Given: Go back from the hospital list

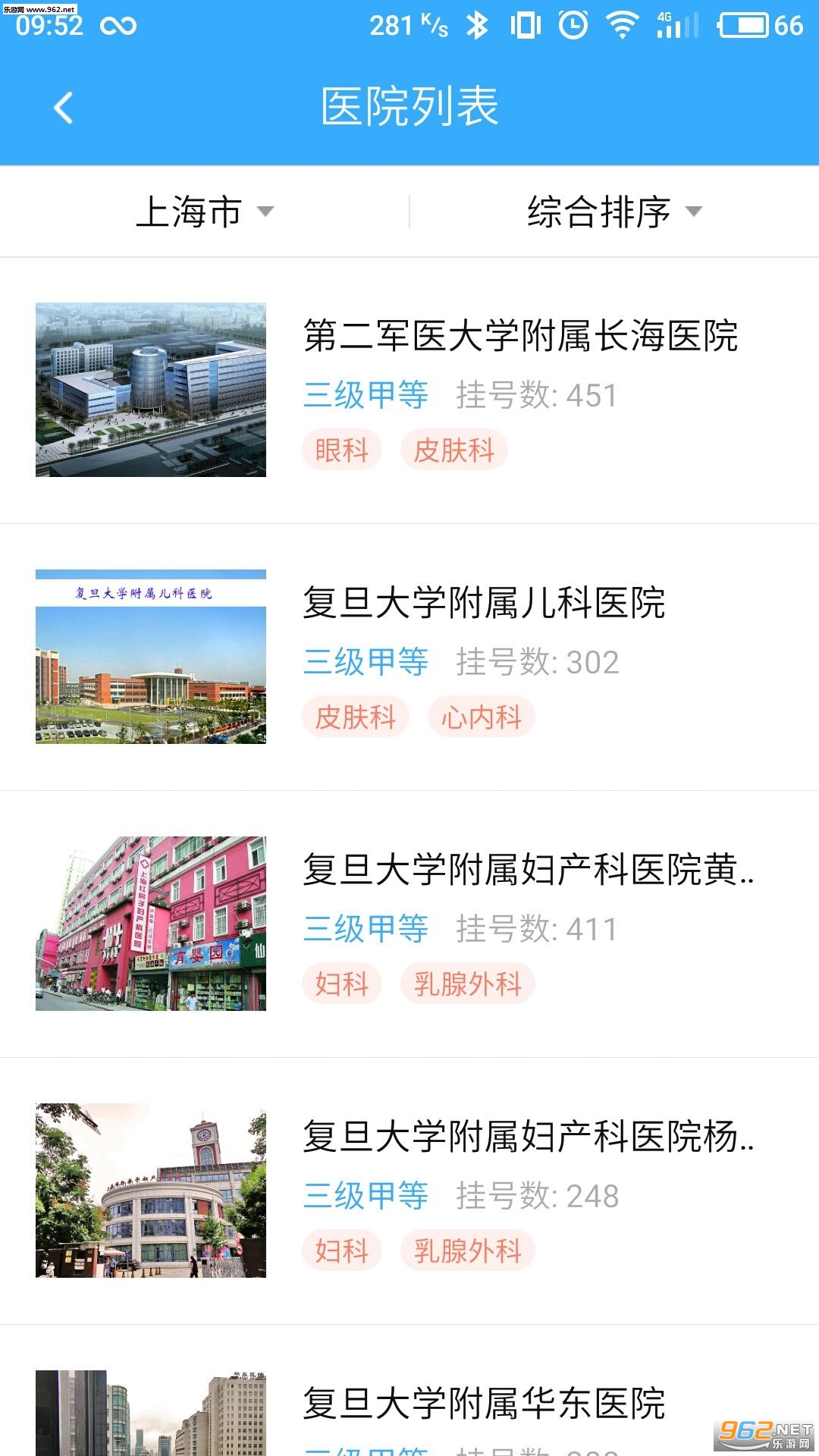Looking at the screenshot, I should click(x=64, y=107).
